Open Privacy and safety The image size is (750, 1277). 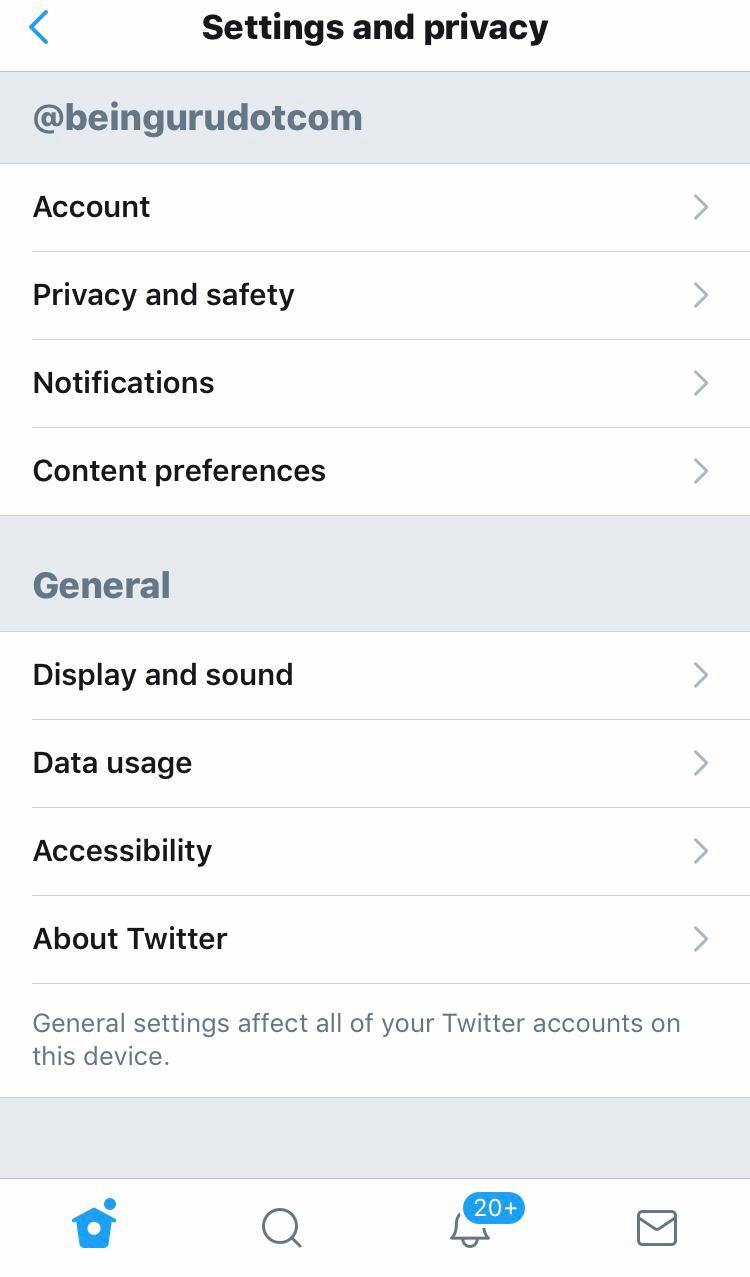375,295
